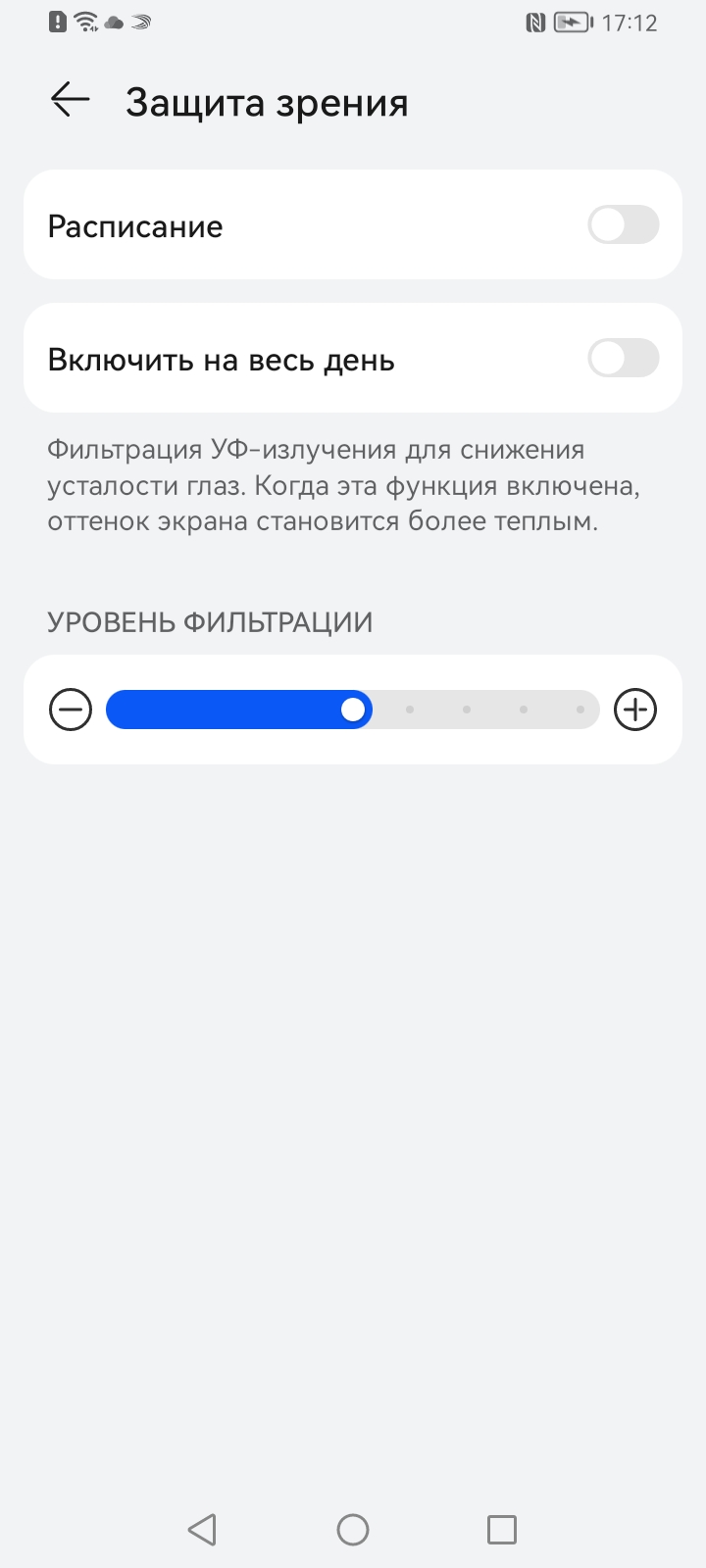Viewport: 706px width, 1568px height.
Task: Enable the Расписание switch
Action: (x=623, y=225)
